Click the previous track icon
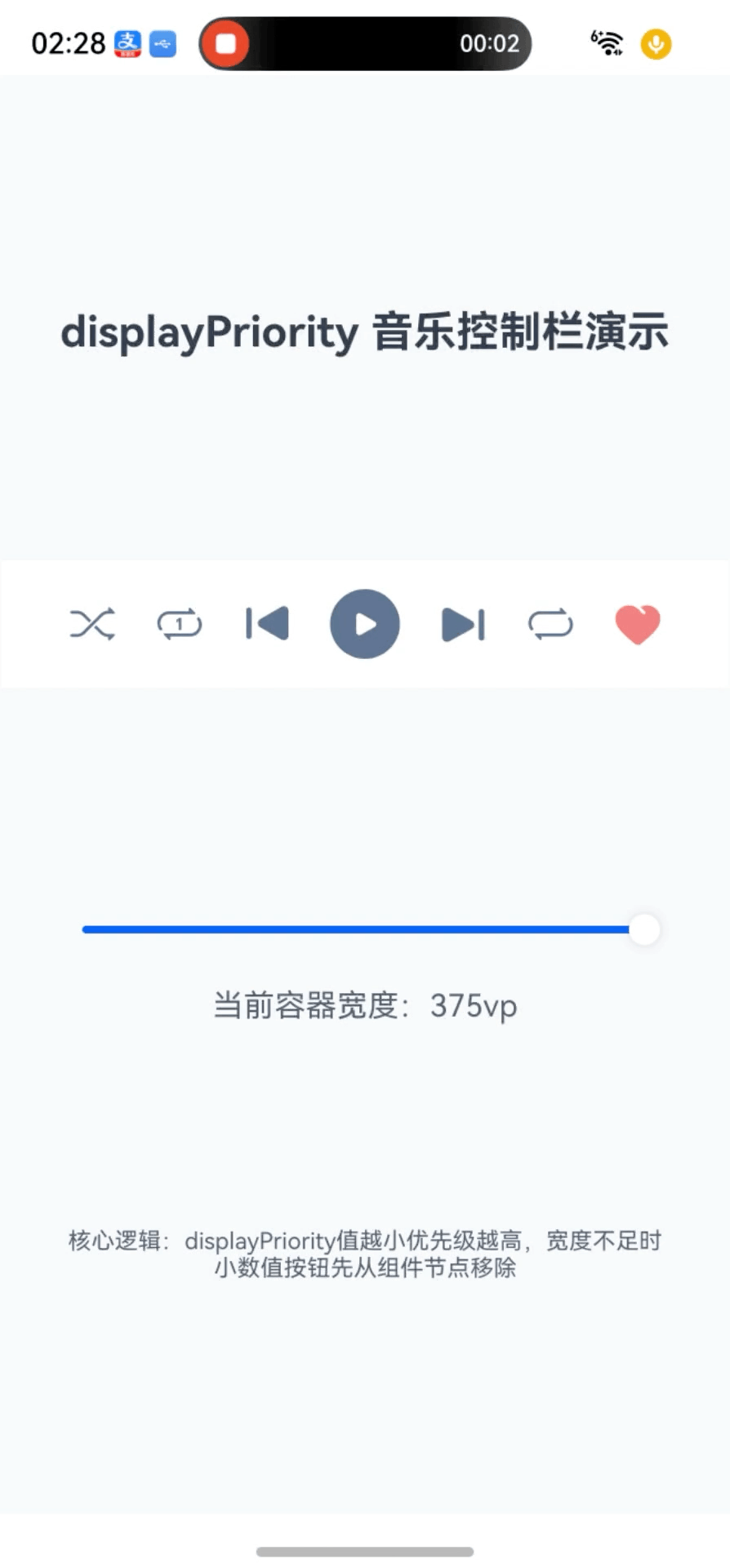The width and height of the screenshot is (730, 1568). tap(267, 623)
